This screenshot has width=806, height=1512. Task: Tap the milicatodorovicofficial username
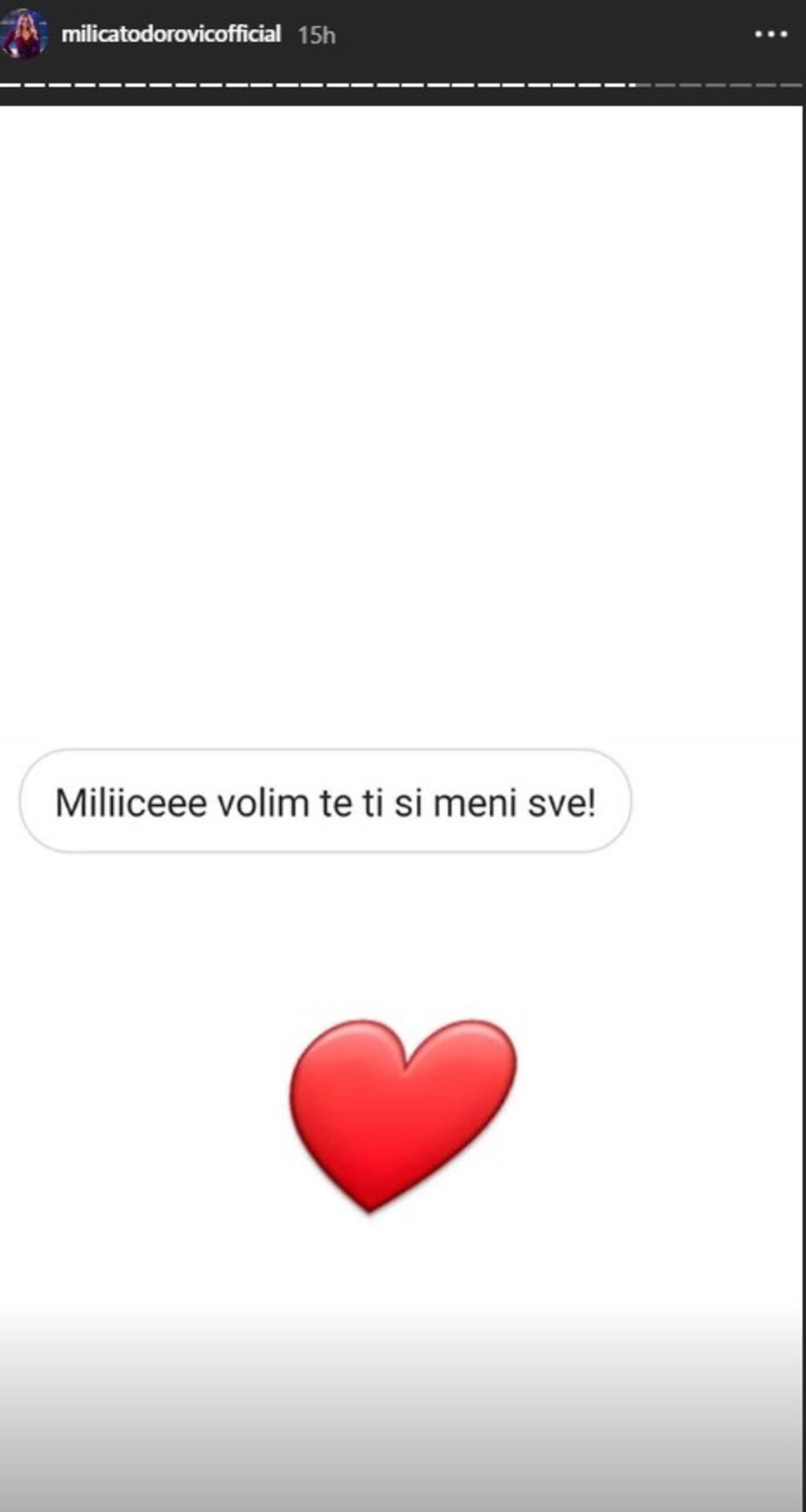171,35
